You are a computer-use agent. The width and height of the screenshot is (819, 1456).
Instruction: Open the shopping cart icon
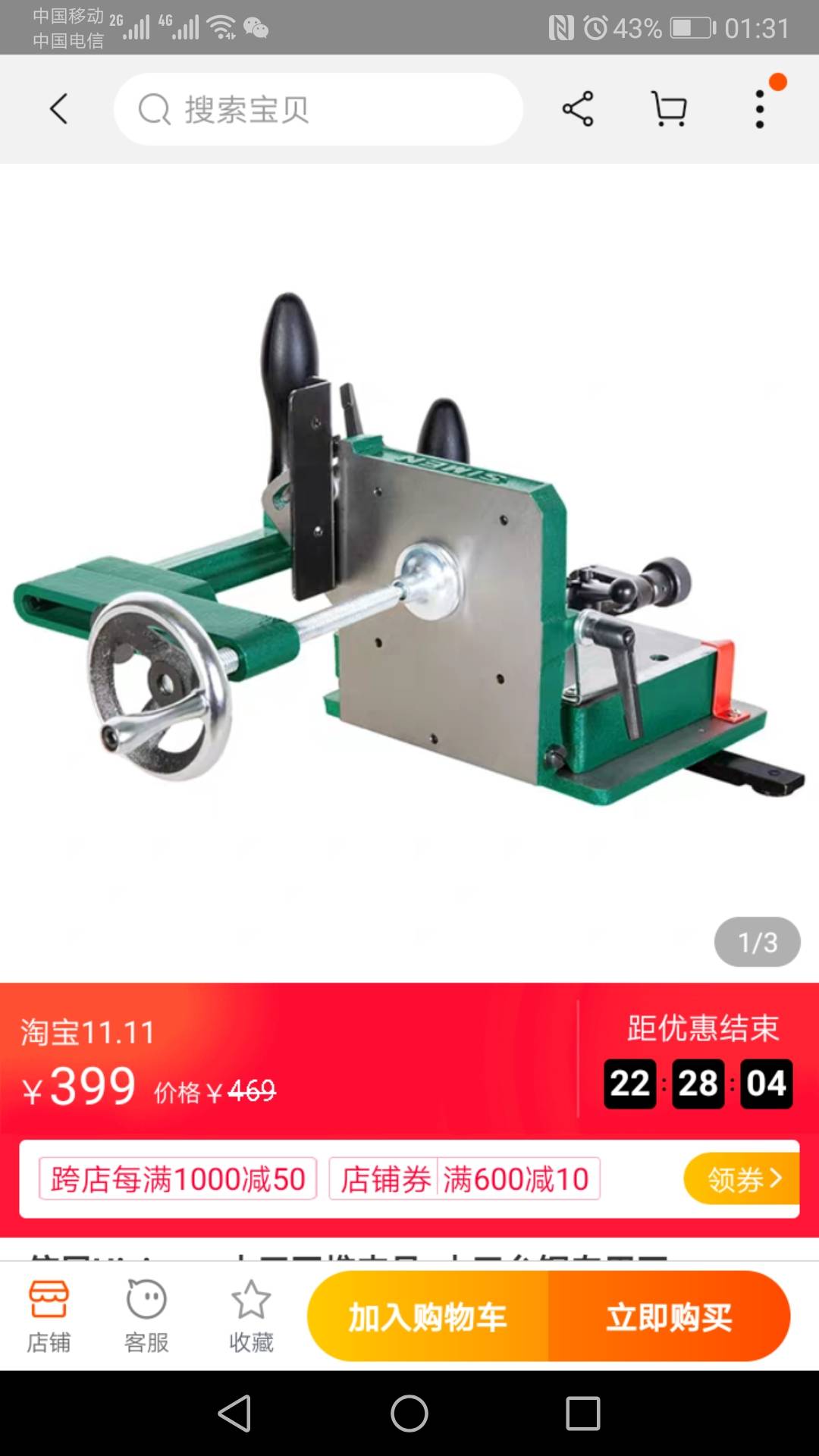point(669,109)
